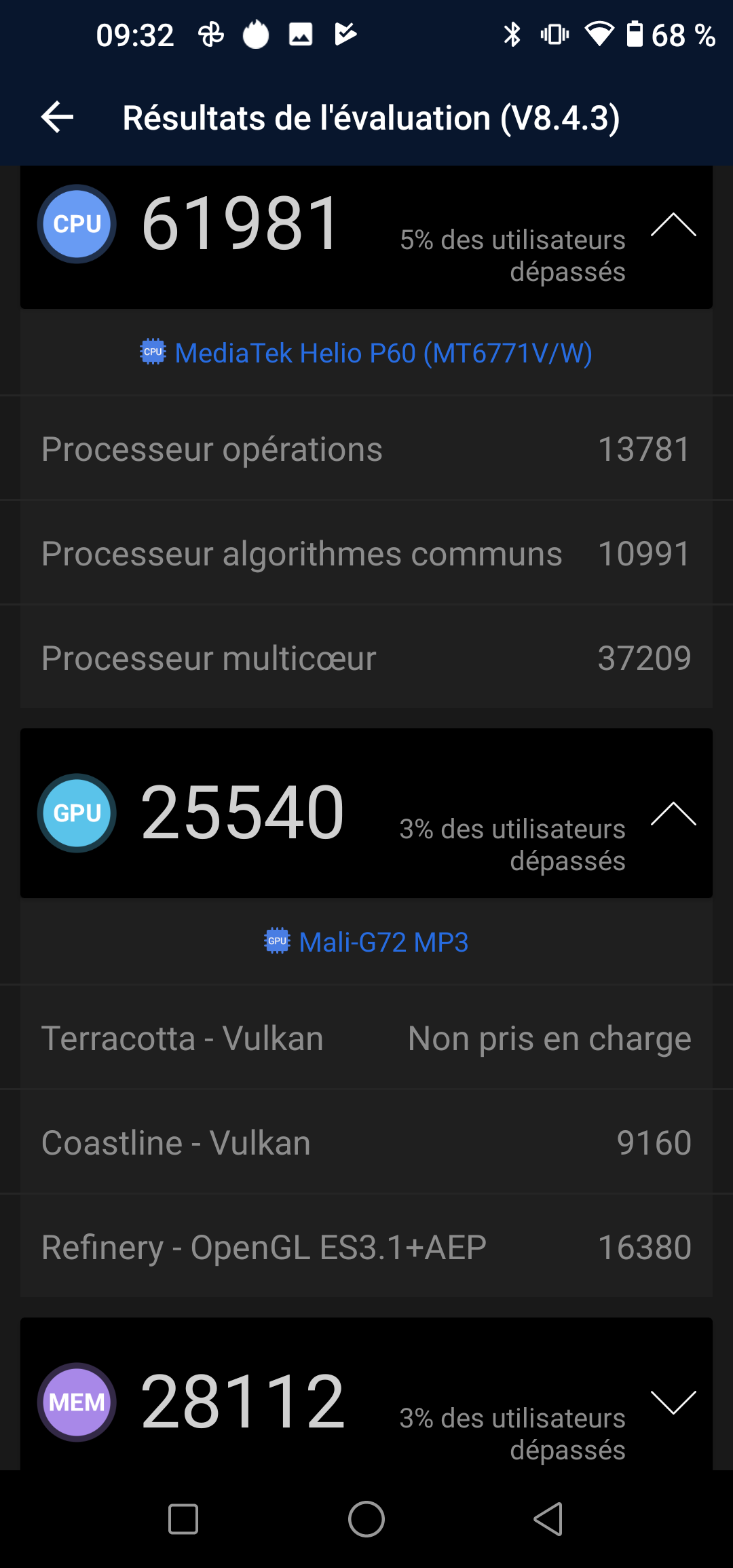Collapse the GPU score section
Image resolution: width=733 pixels, height=1568 pixels.
[673, 814]
